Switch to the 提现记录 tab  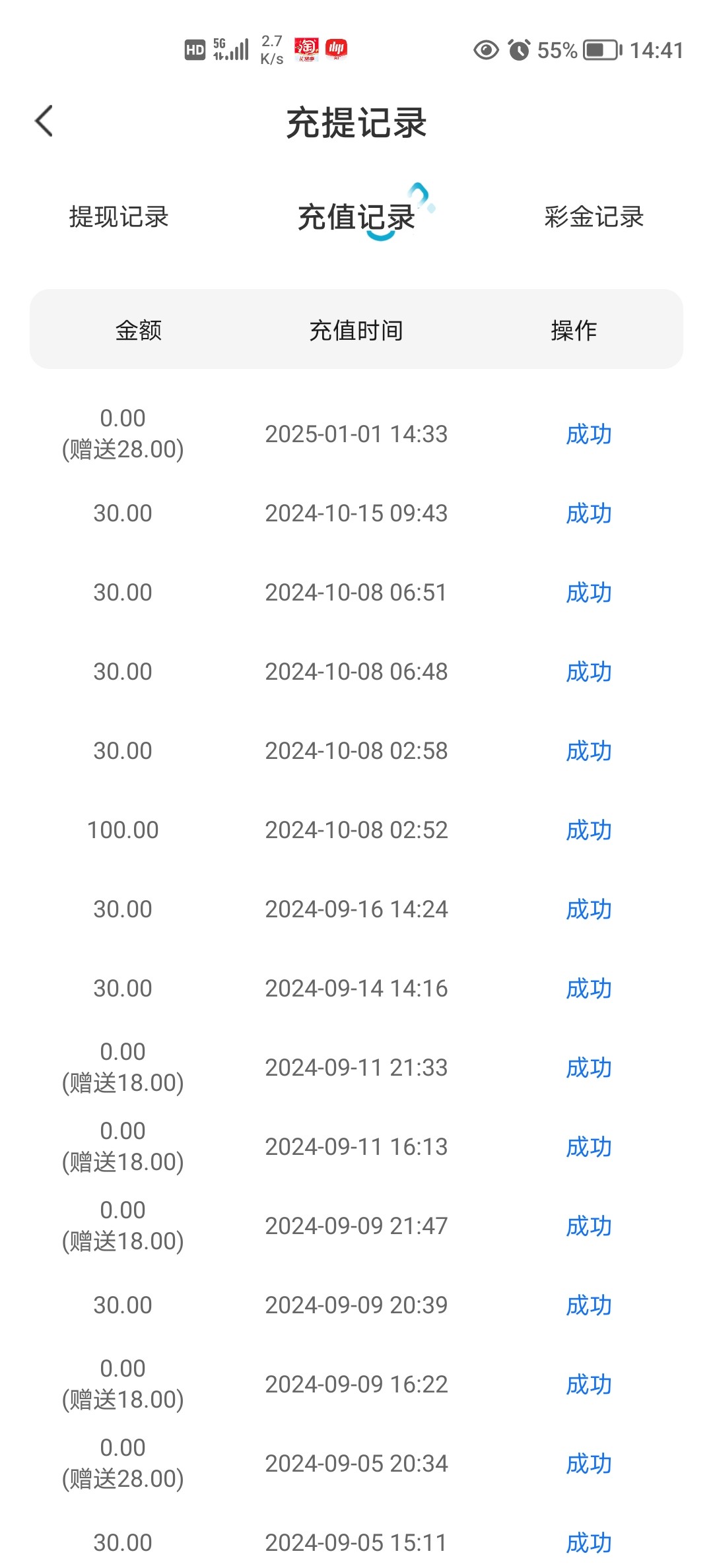point(119,217)
